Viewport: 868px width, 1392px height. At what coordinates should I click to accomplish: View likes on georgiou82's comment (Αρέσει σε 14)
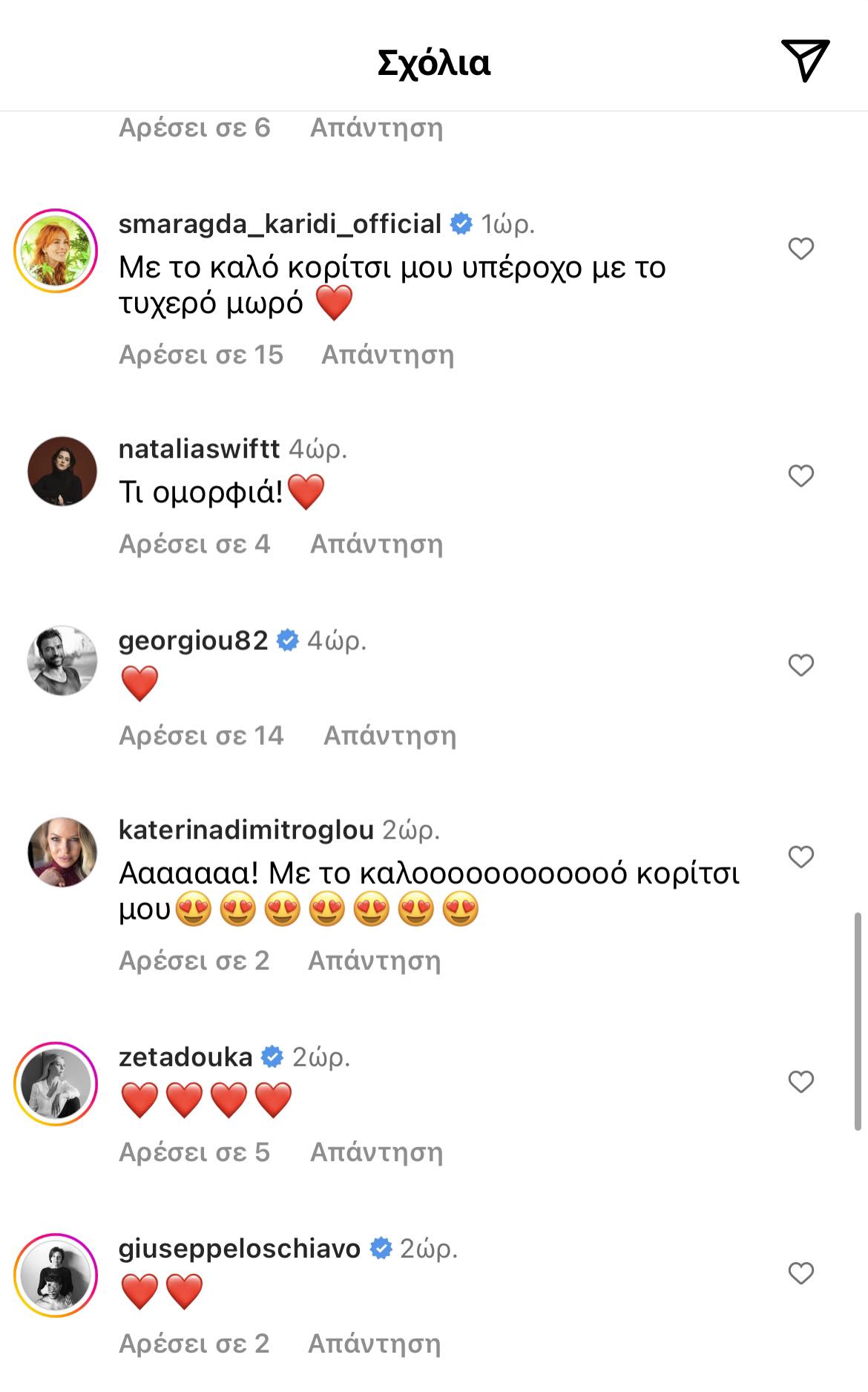click(x=201, y=735)
